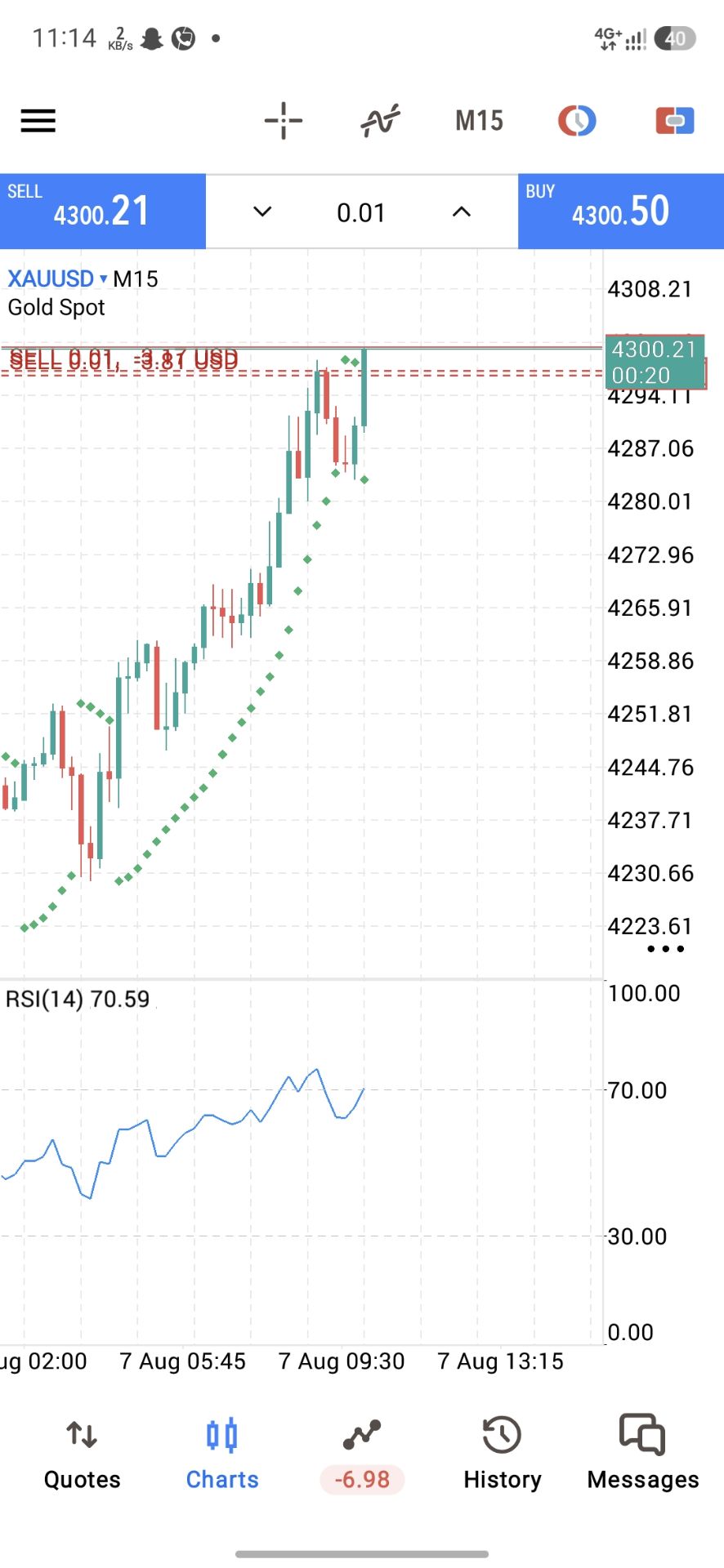Decrease the lot volume
The width and height of the screenshot is (724, 1568).
tap(262, 212)
